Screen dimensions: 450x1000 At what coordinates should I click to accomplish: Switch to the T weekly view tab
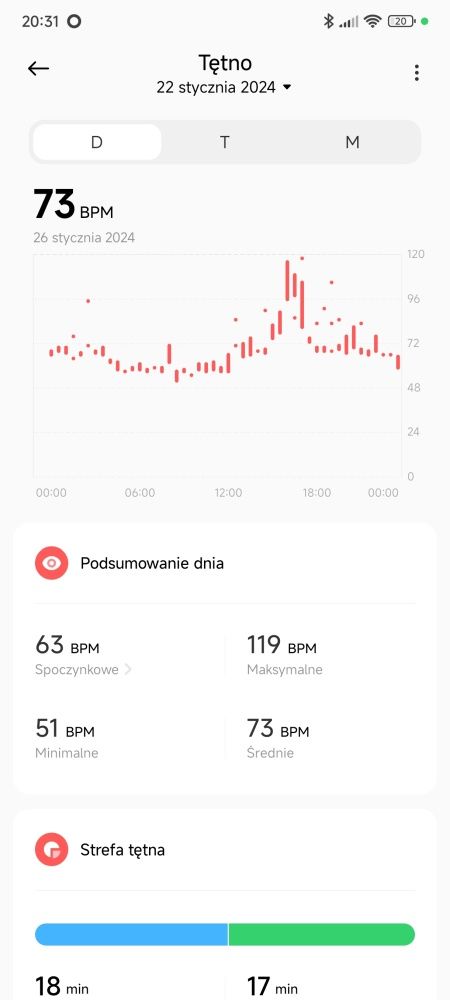[x=224, y=142]
